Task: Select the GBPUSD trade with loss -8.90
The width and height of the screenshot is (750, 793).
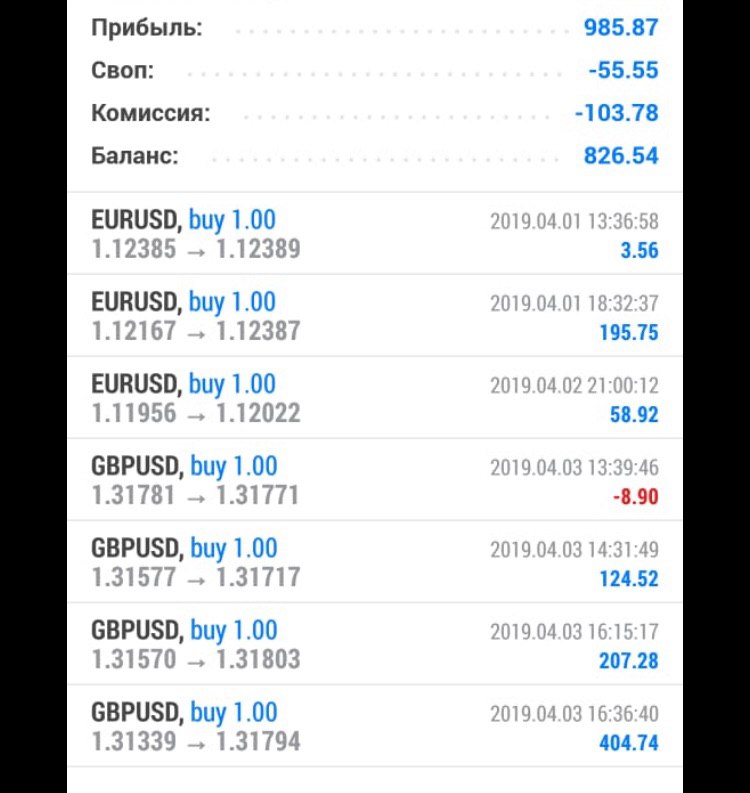Action: [375, 479]
